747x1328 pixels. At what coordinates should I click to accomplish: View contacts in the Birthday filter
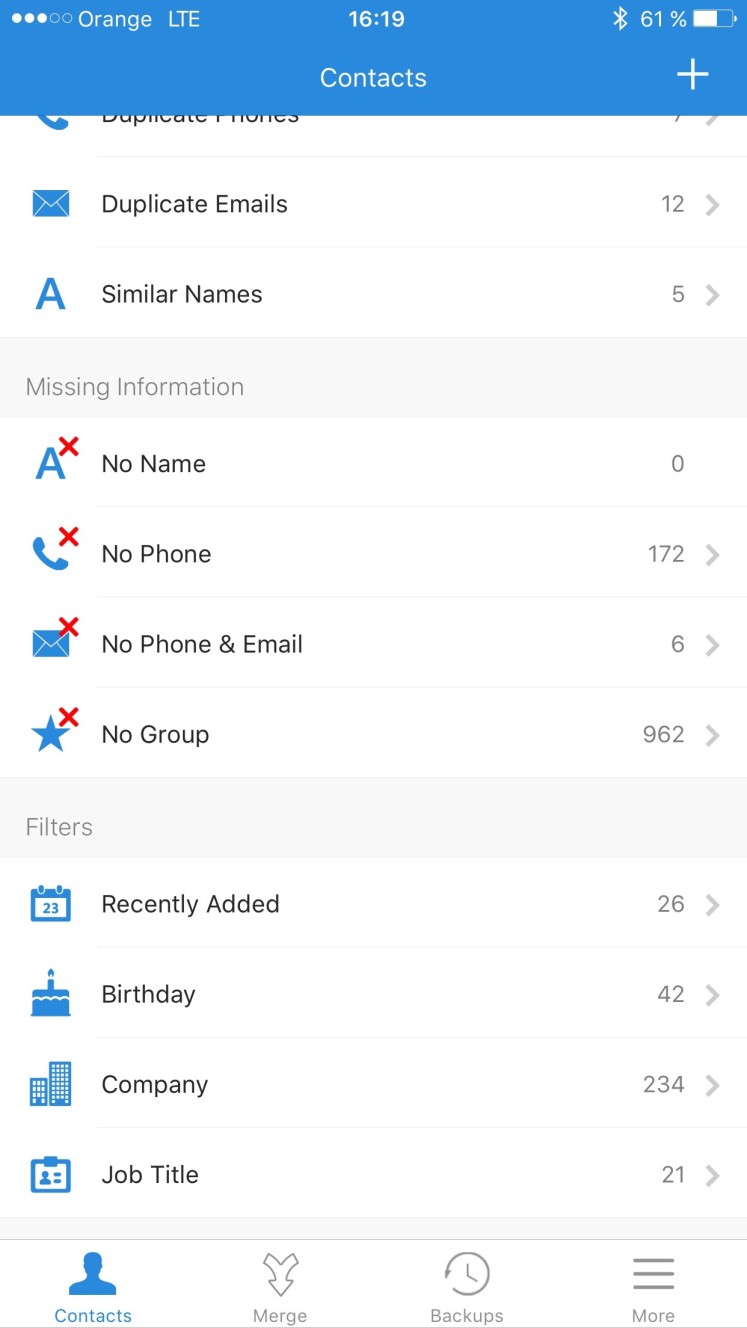373,994
